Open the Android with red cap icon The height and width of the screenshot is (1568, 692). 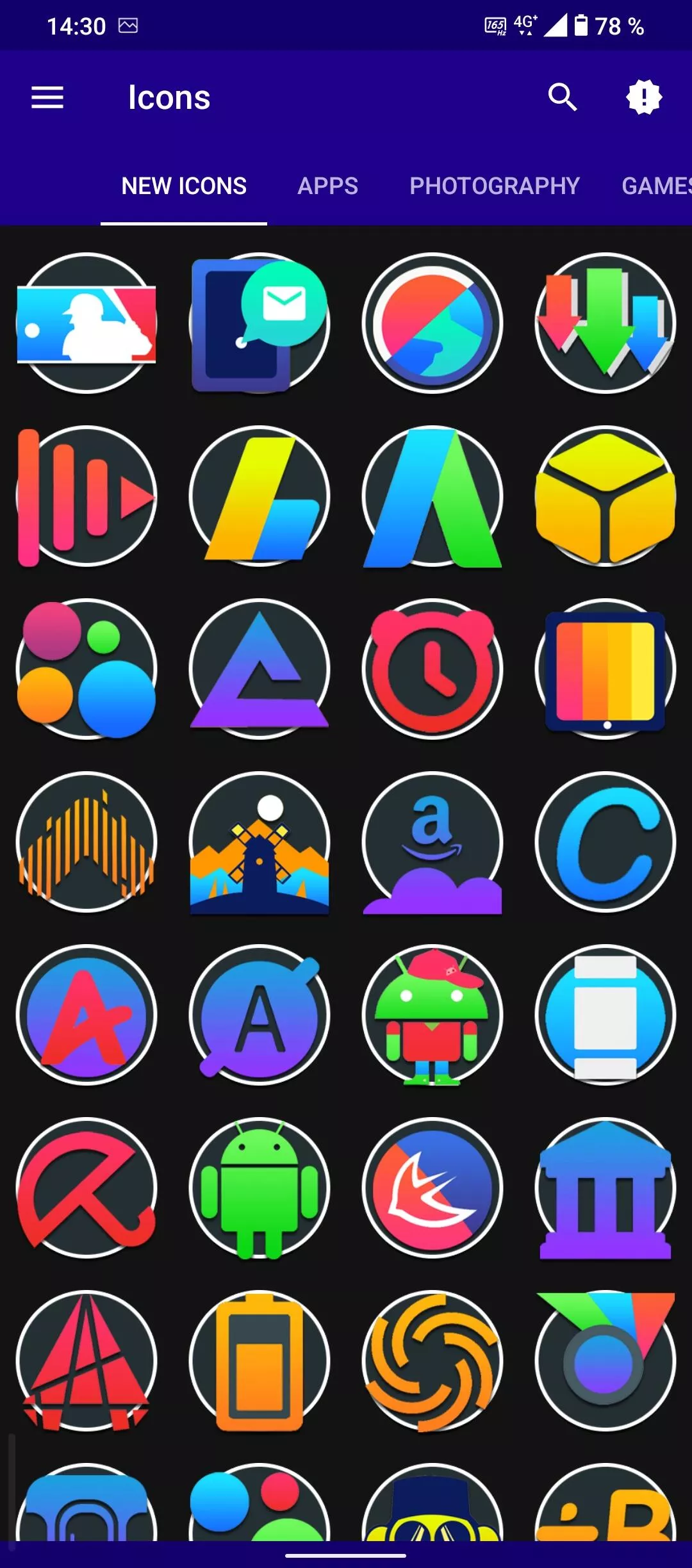tap(432, 1015)
